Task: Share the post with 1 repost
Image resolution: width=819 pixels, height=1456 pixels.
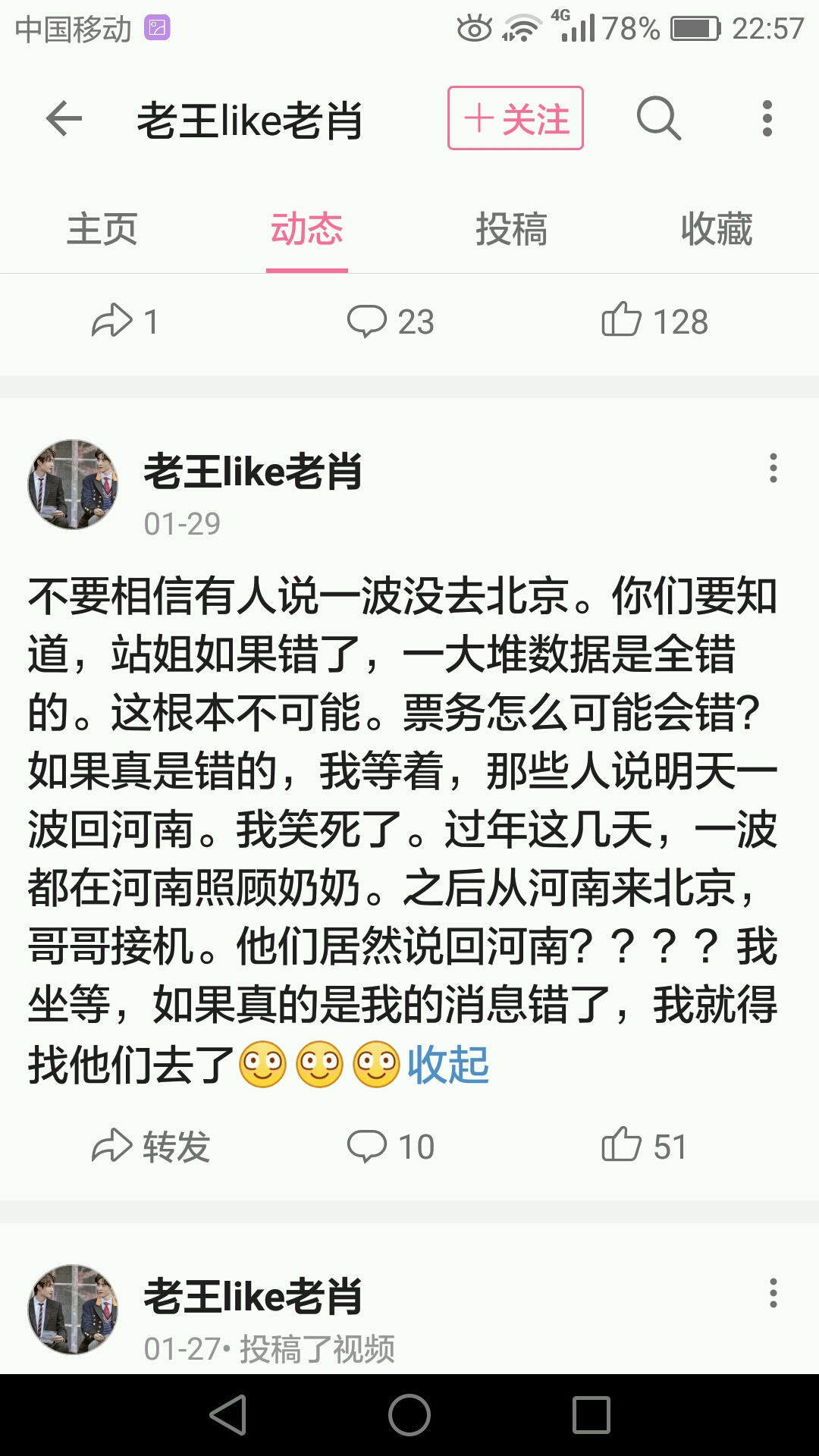Action: 125,321
